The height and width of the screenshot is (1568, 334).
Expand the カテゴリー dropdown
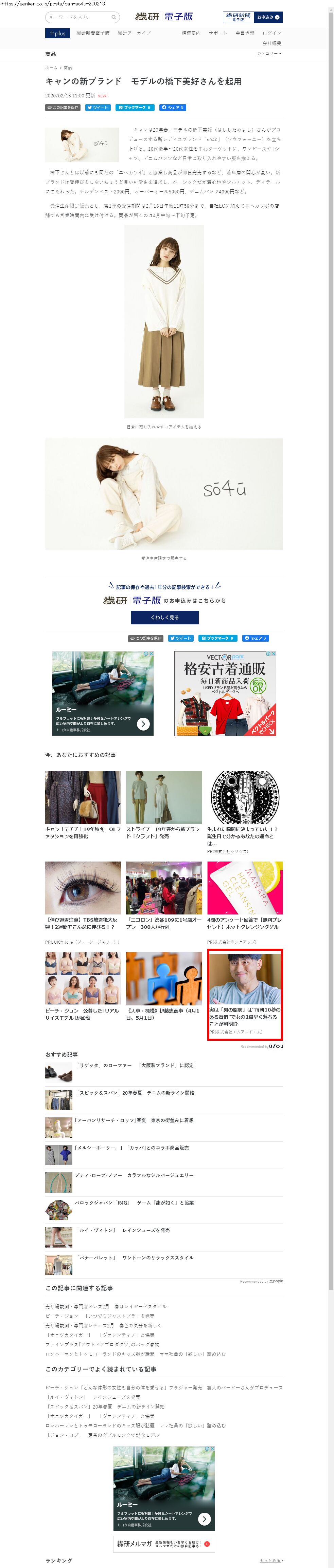[269, 54]
